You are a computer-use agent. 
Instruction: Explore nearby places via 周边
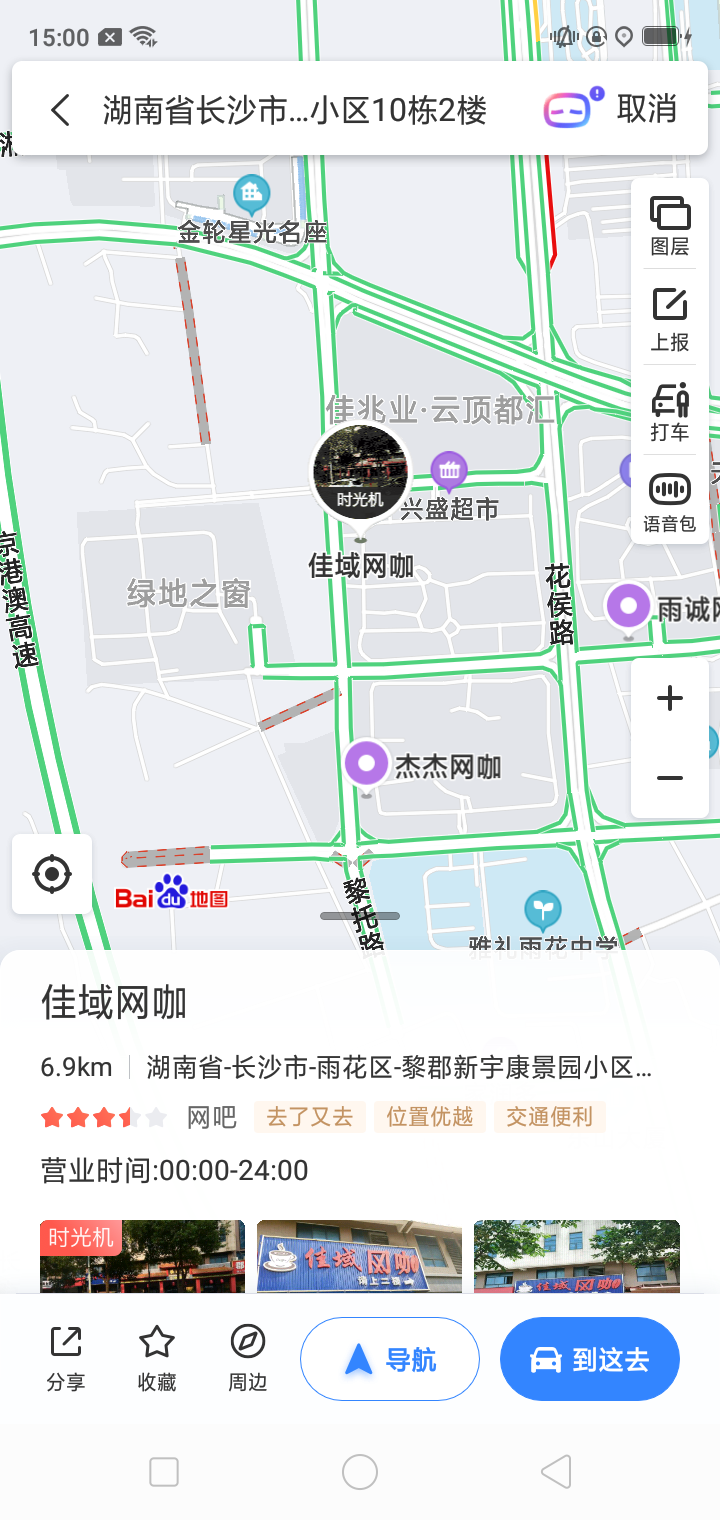tap(247, 1358)
